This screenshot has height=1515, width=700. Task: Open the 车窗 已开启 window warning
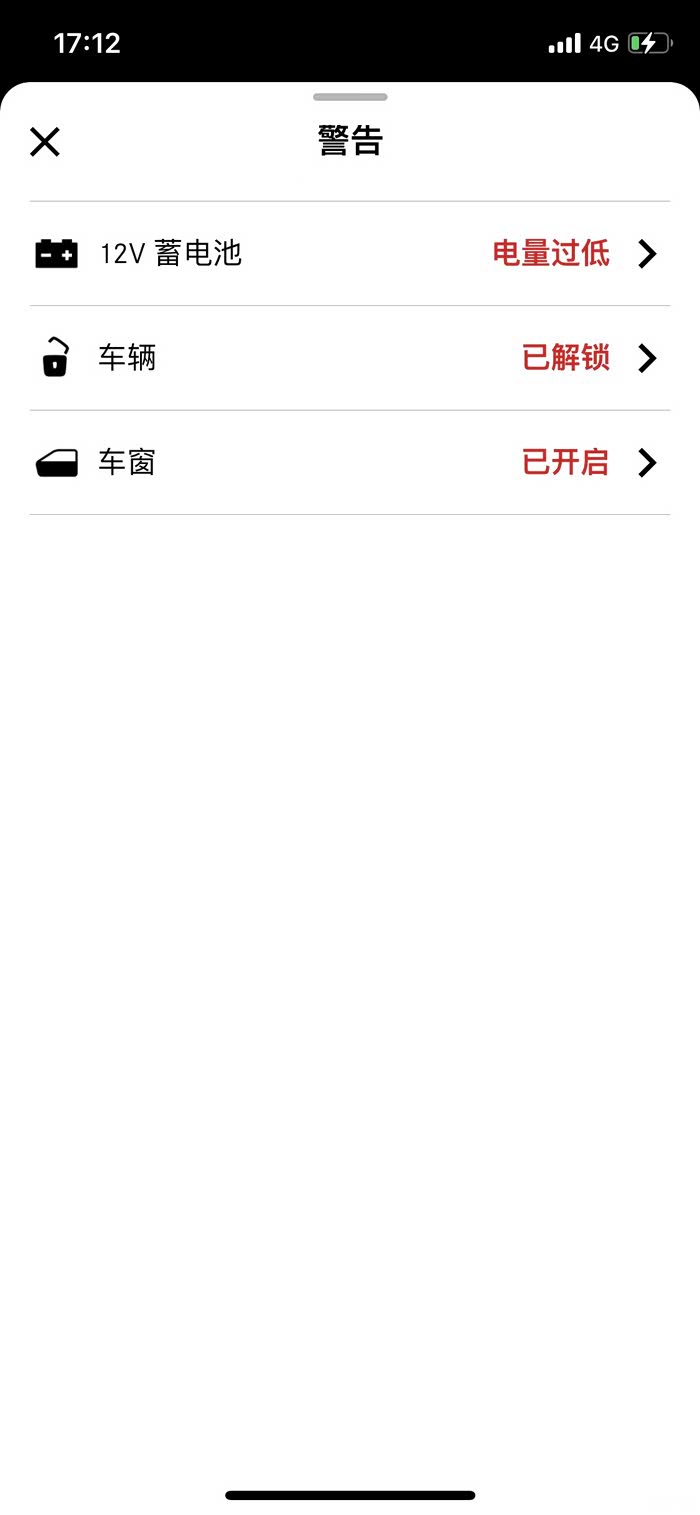tap(349, 462)
